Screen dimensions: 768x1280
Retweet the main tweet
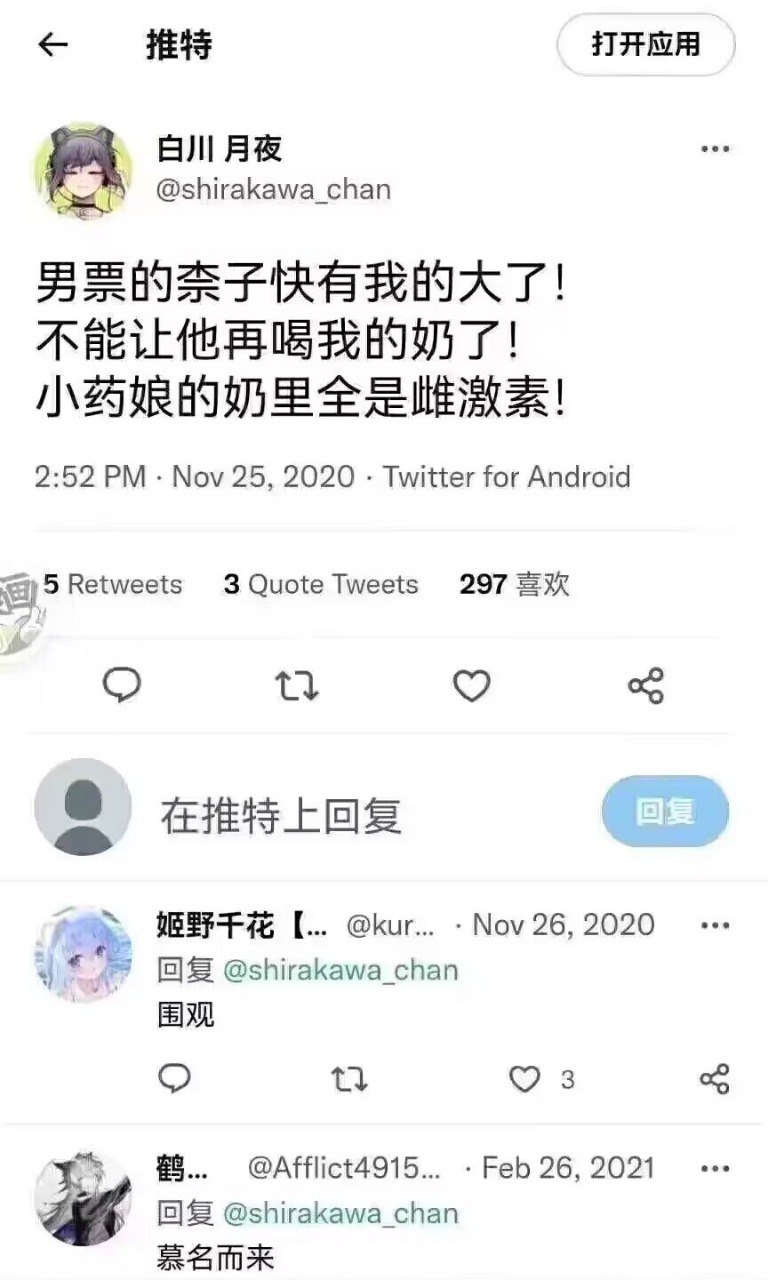[x=297, y=686]
